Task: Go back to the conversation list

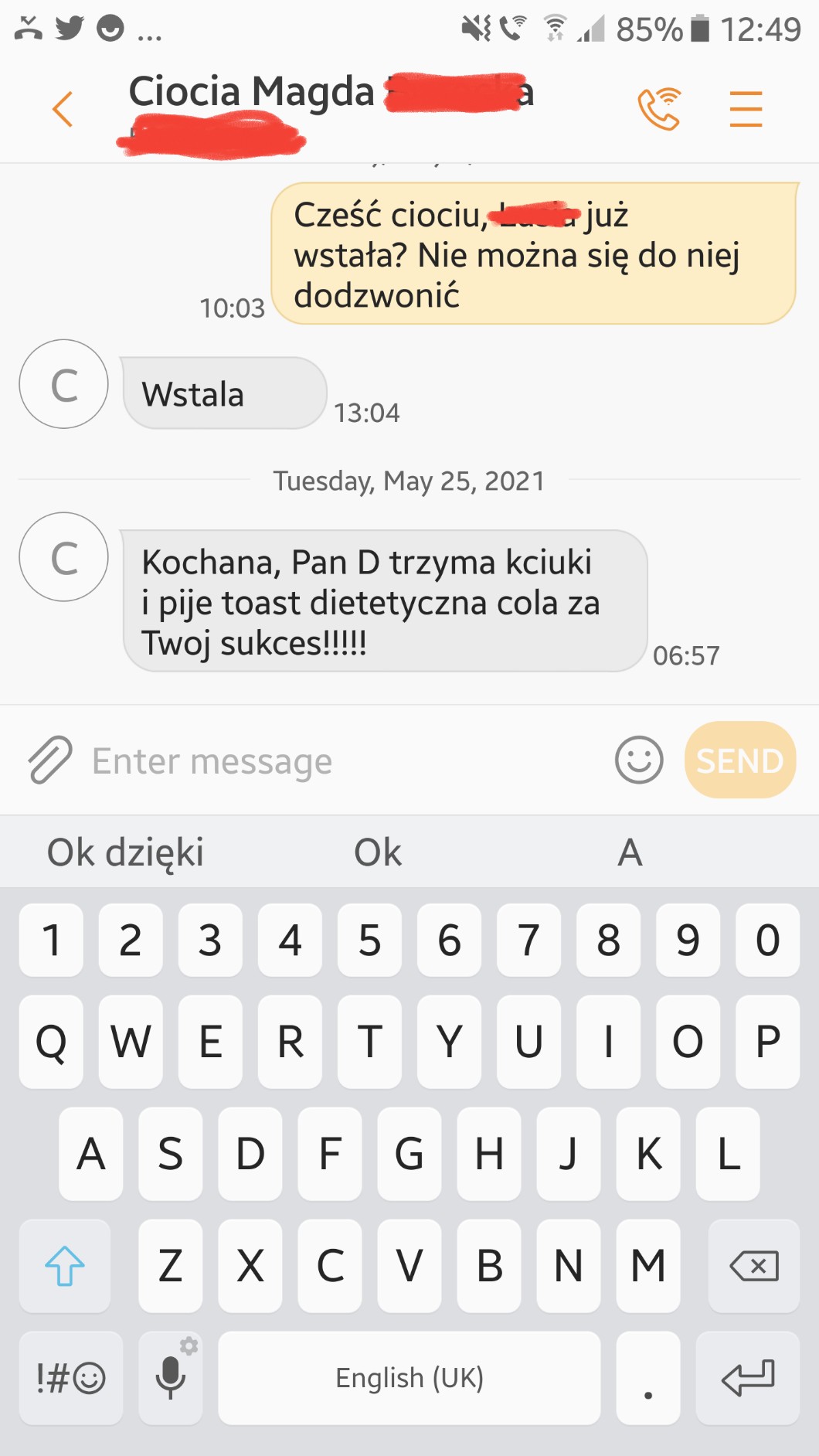Action: [x=63, y=109]
